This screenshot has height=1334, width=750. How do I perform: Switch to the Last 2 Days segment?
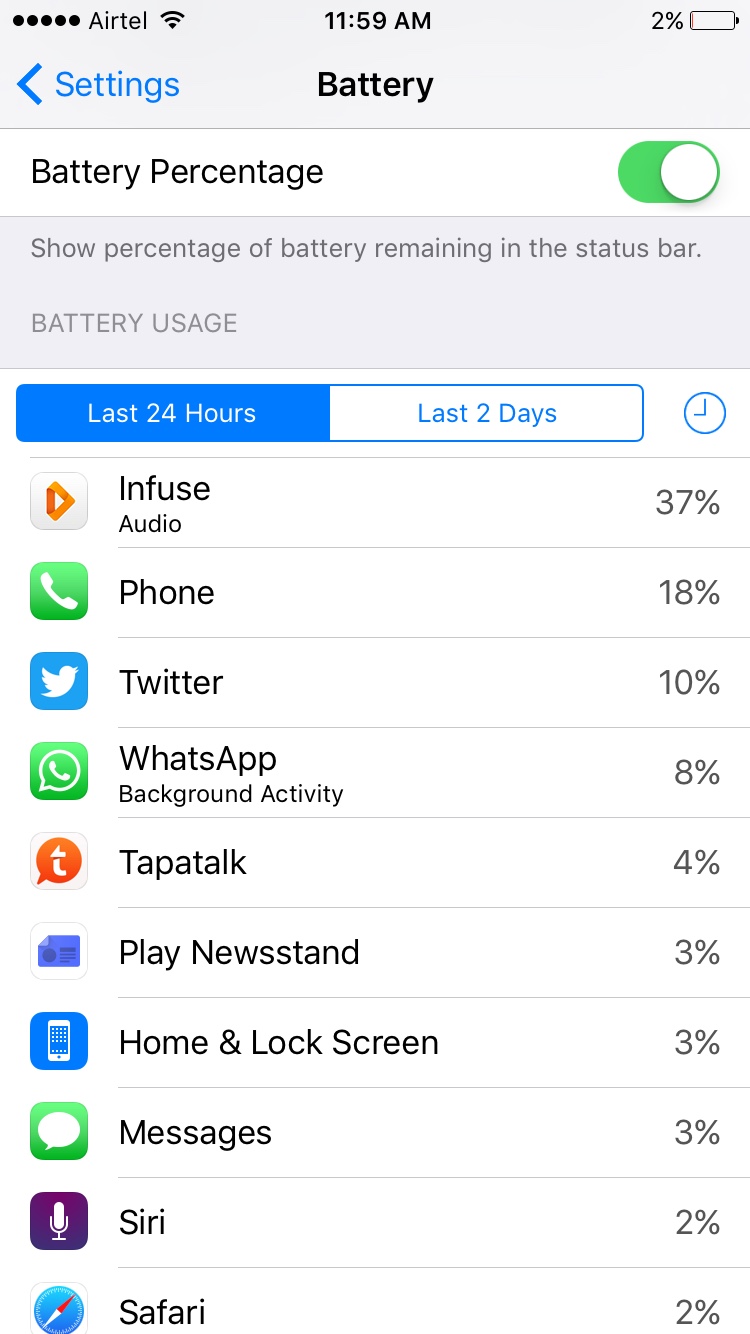pyautogui.click(x=486, y=413)
